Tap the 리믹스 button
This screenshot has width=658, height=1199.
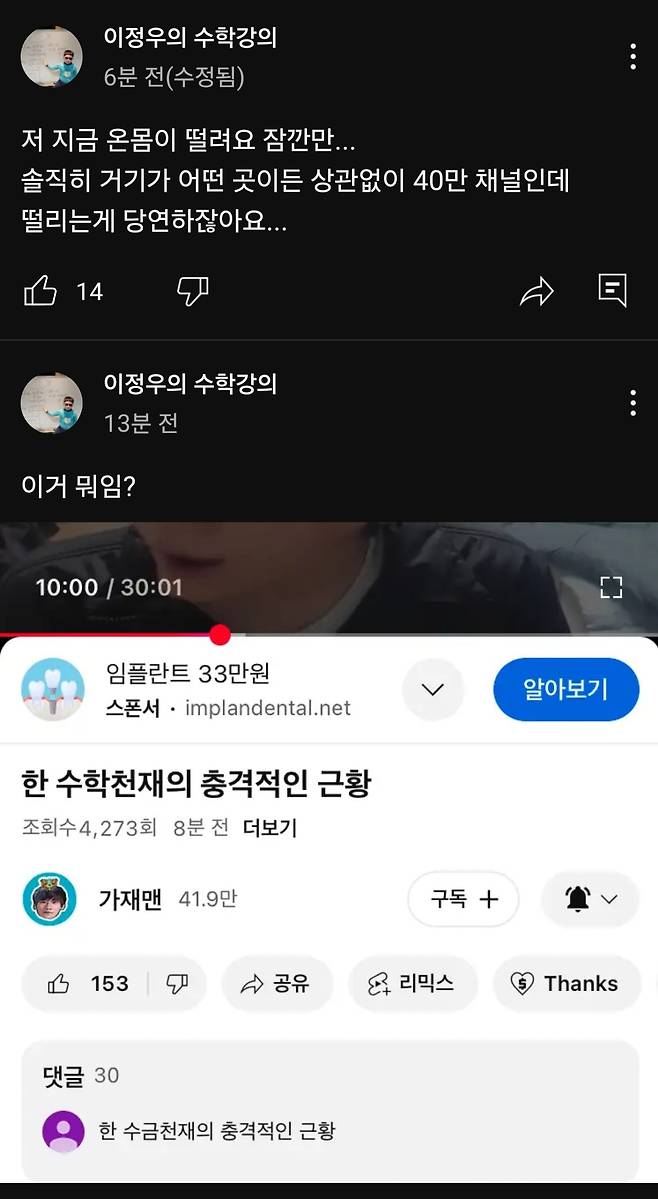tap(410, 984)
